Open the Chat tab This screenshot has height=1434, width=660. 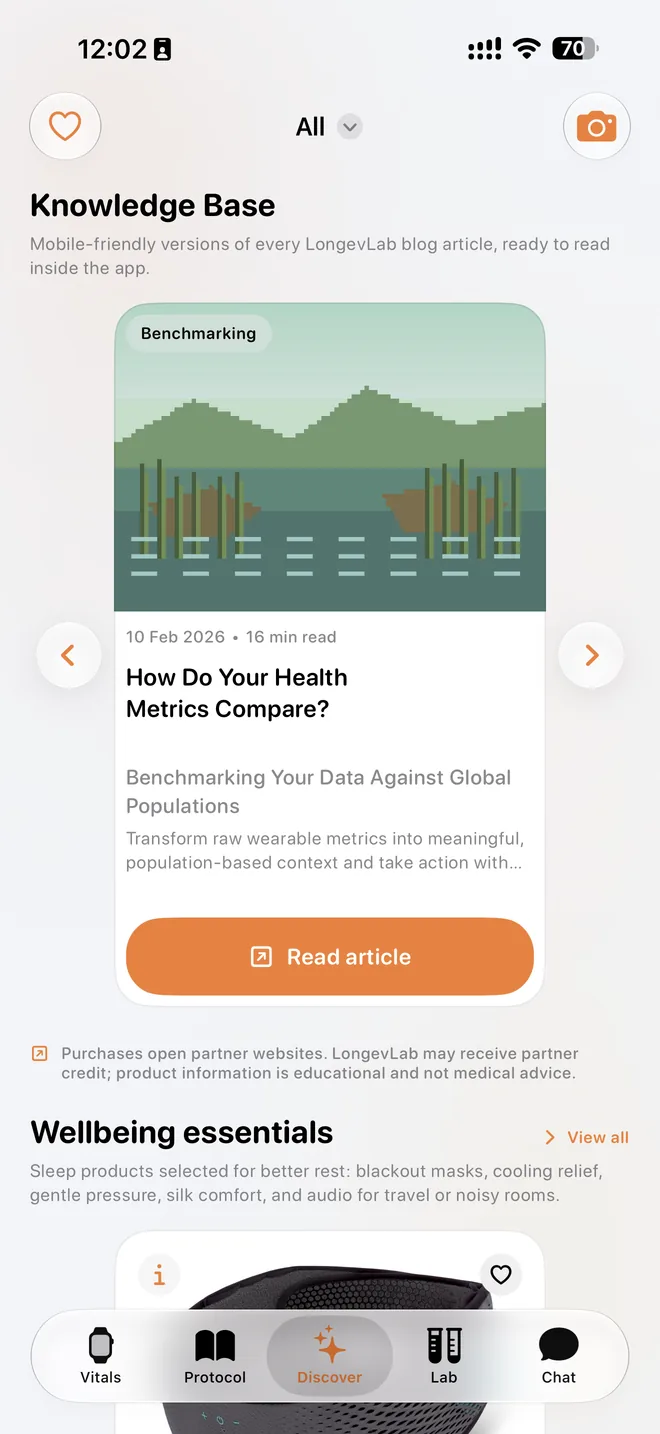559,1356
